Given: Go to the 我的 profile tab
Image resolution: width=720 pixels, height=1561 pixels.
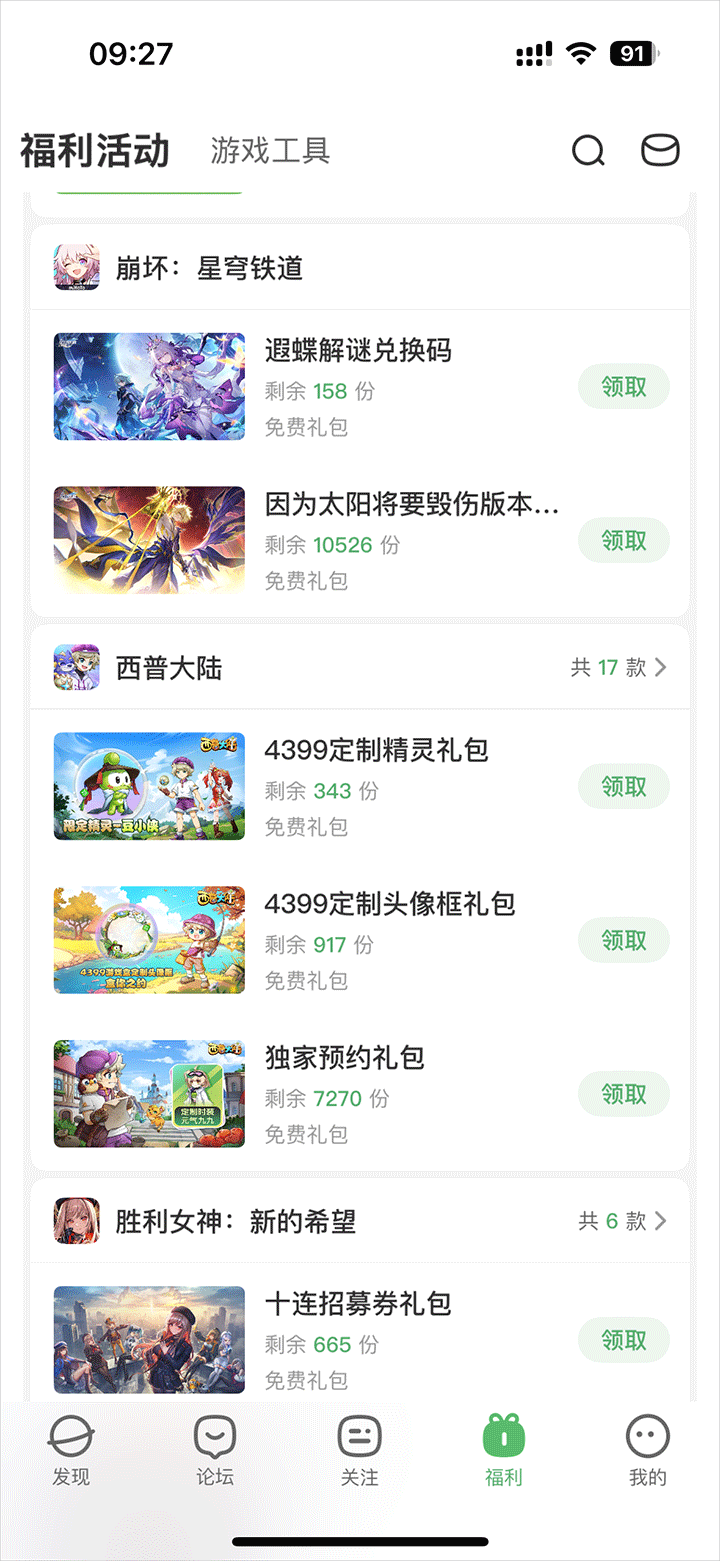Looking at the screenshot, I should 648,1450.
